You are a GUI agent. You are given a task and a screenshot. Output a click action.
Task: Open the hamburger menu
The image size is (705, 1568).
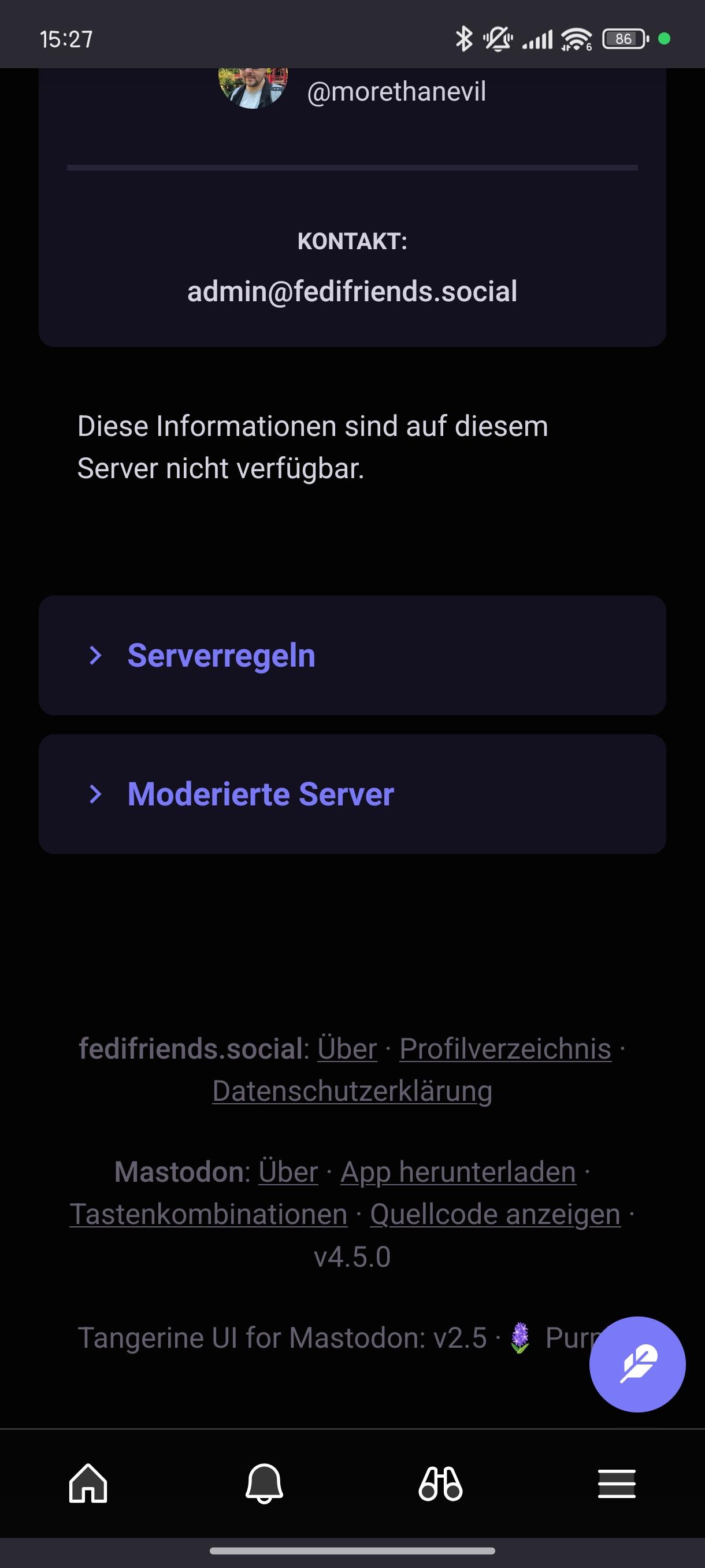616,1484
